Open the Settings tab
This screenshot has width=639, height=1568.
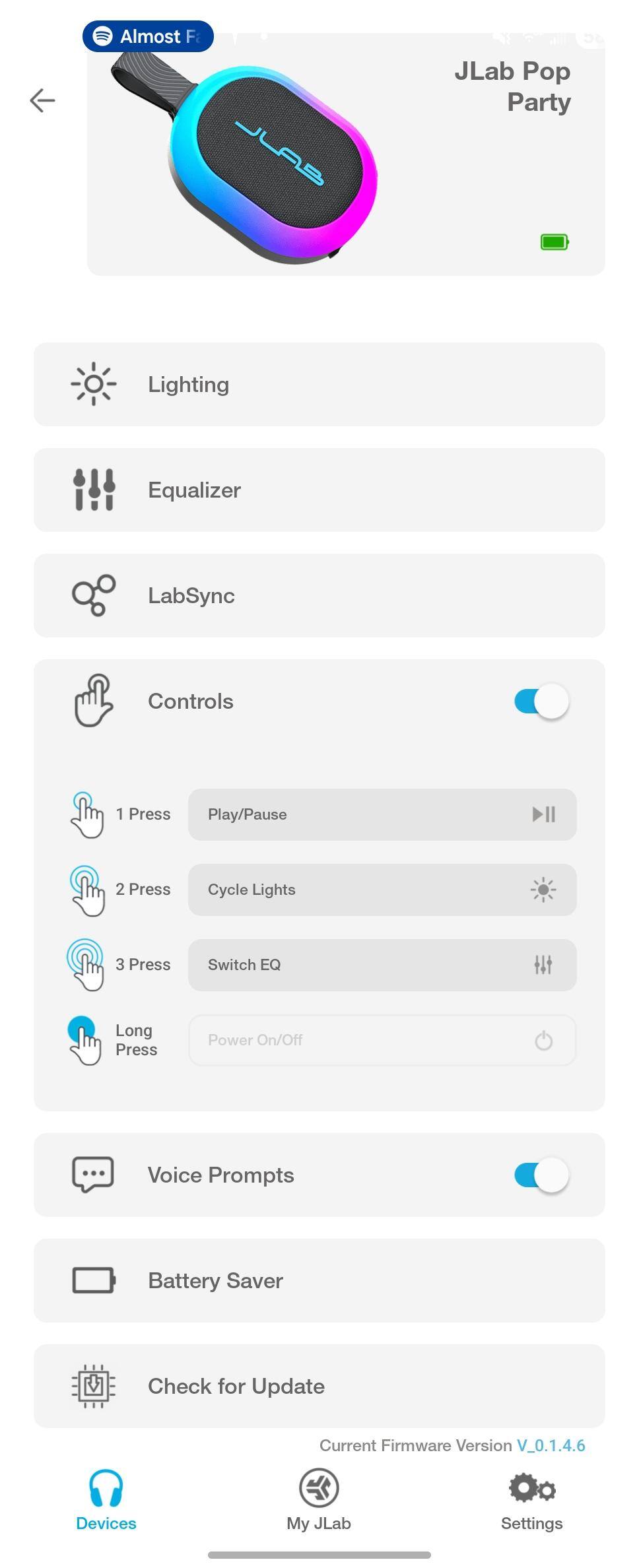531,1501
